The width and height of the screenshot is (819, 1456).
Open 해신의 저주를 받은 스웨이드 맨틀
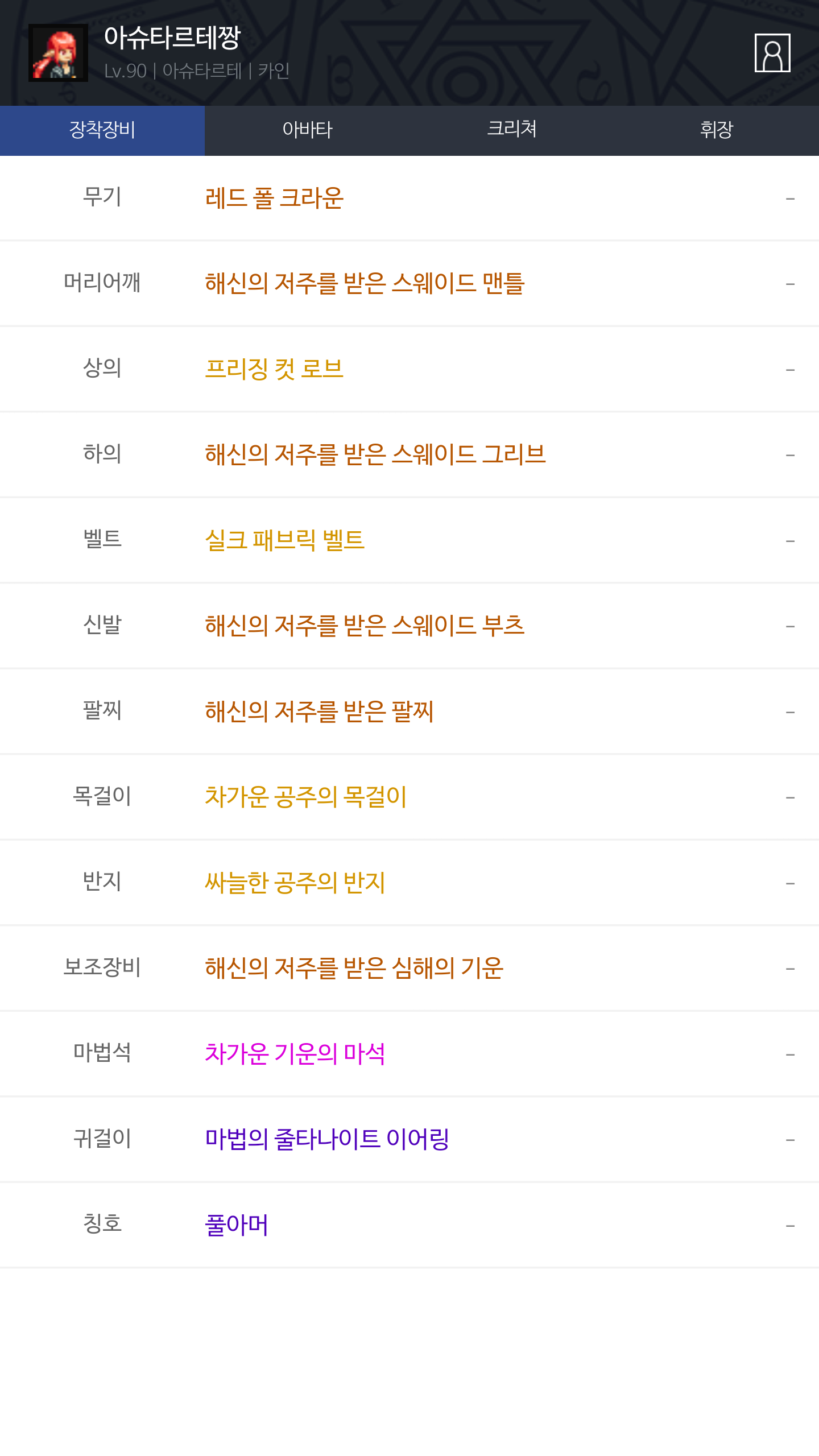(x=409, y=283)
